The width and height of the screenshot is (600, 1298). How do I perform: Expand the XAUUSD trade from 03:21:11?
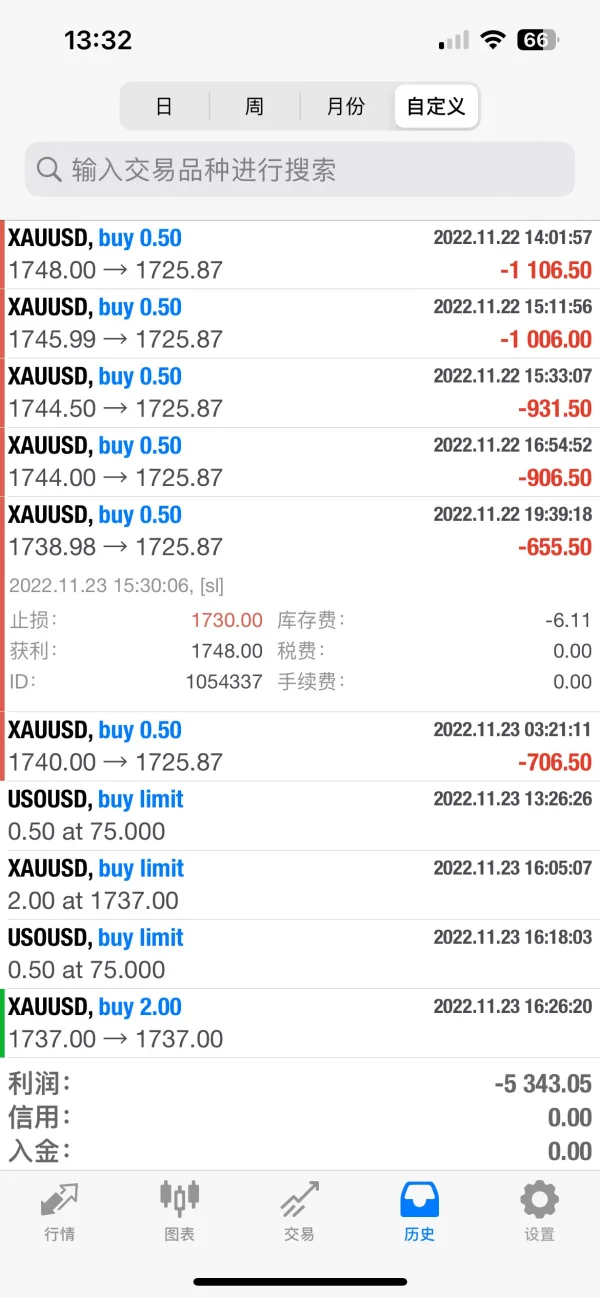300,746
